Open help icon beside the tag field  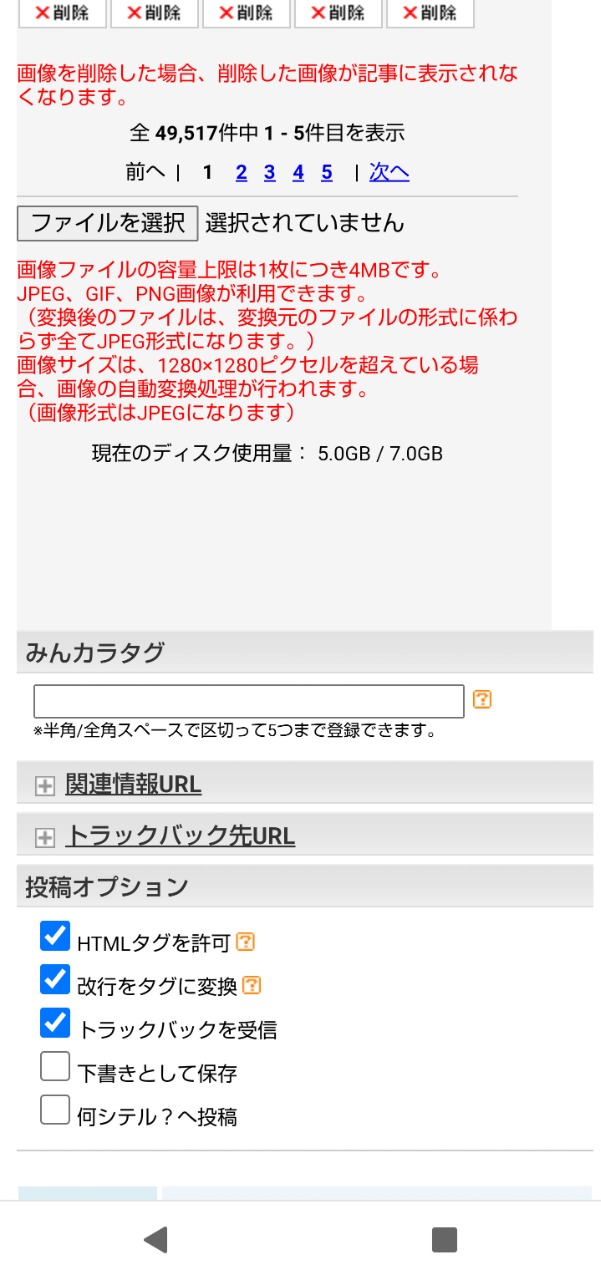[x=482, y=700]
